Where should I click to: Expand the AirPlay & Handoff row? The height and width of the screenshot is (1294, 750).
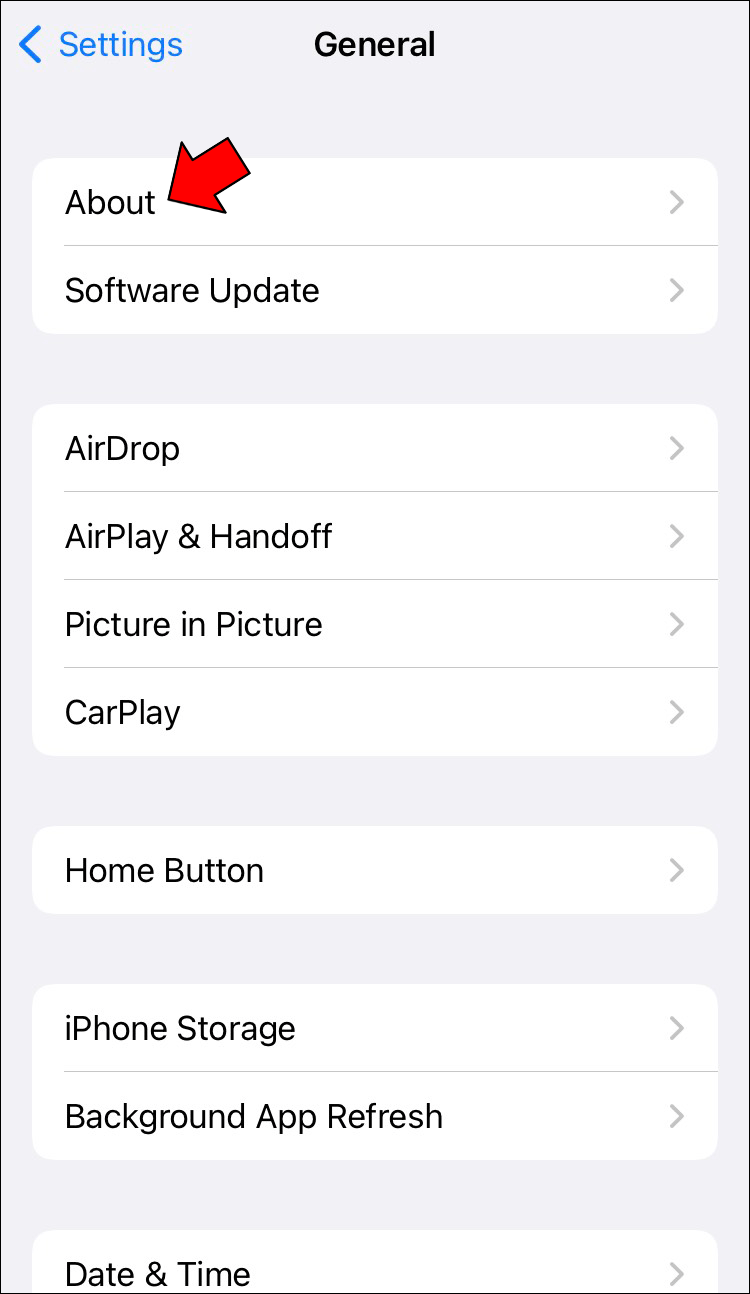[x=375, y=536]
